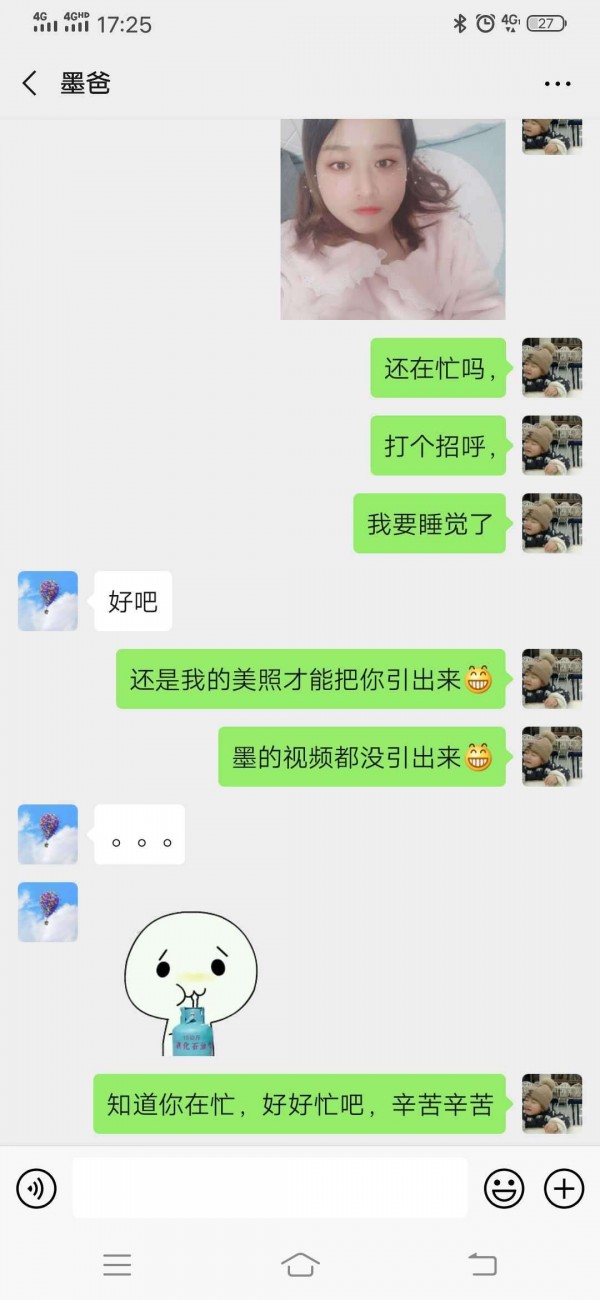Tap system home button
This screenshot has width=600, height=1300.
[x=300, y=1264]
